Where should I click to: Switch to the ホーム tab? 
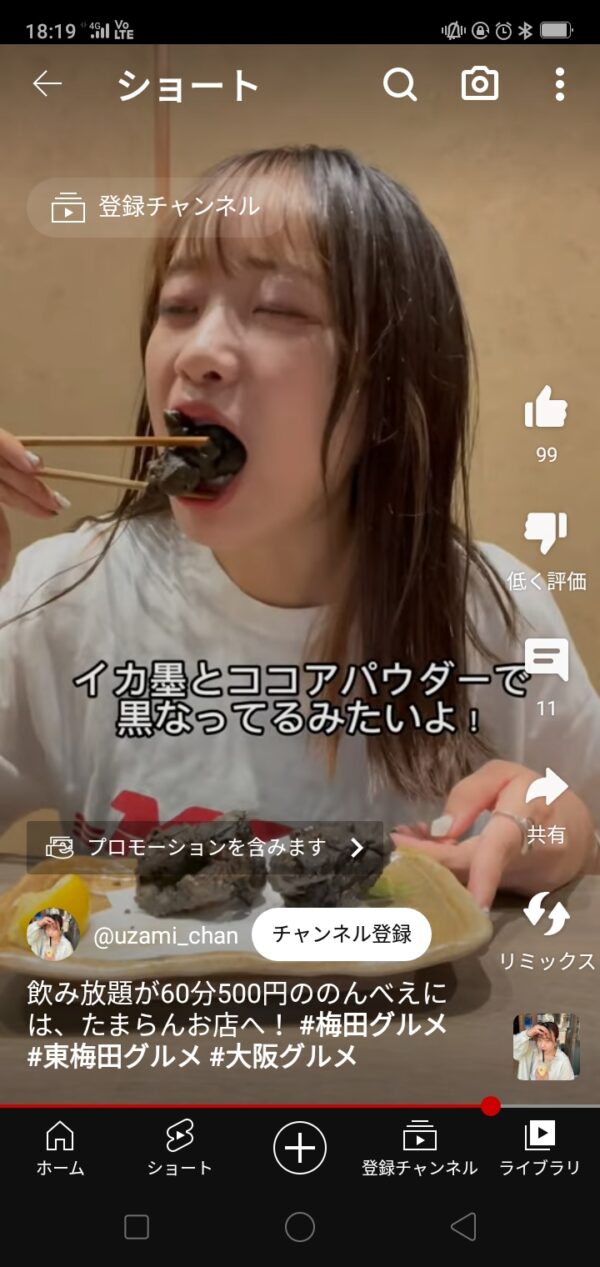coord(60,1147)
